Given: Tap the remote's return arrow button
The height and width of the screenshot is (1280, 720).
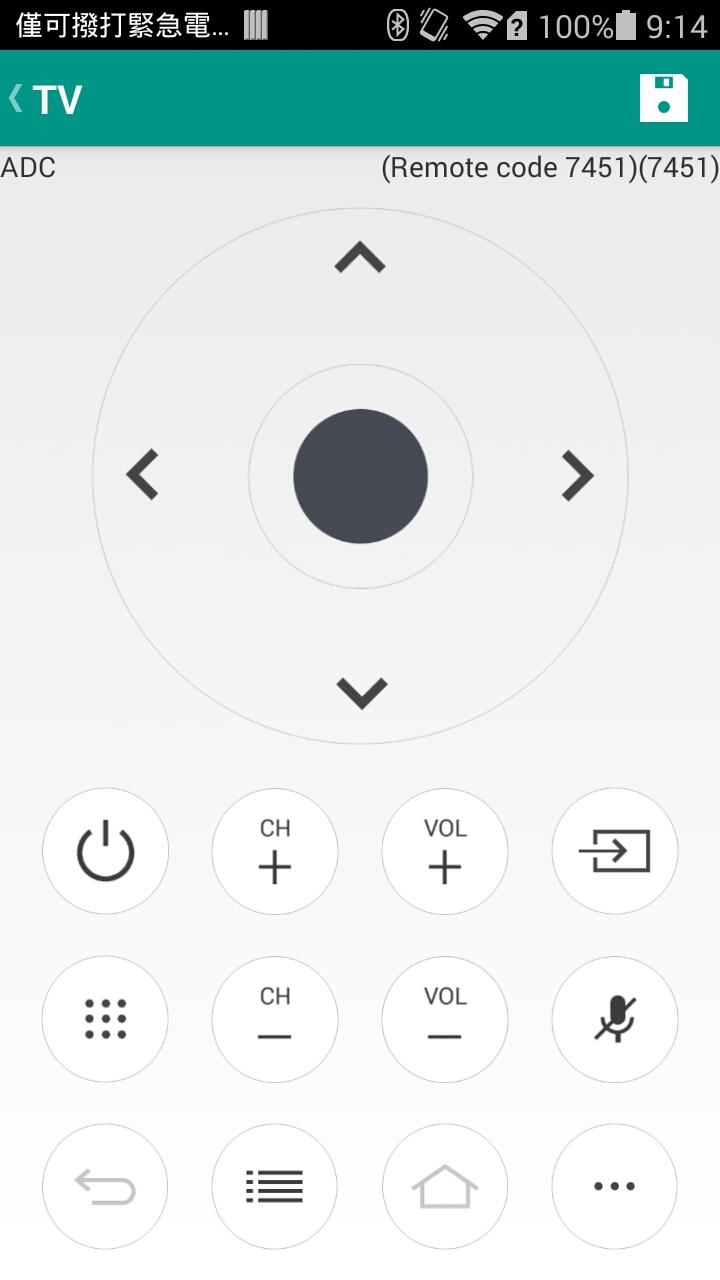Looking at the screenshot, I should tap(105, 1187).
